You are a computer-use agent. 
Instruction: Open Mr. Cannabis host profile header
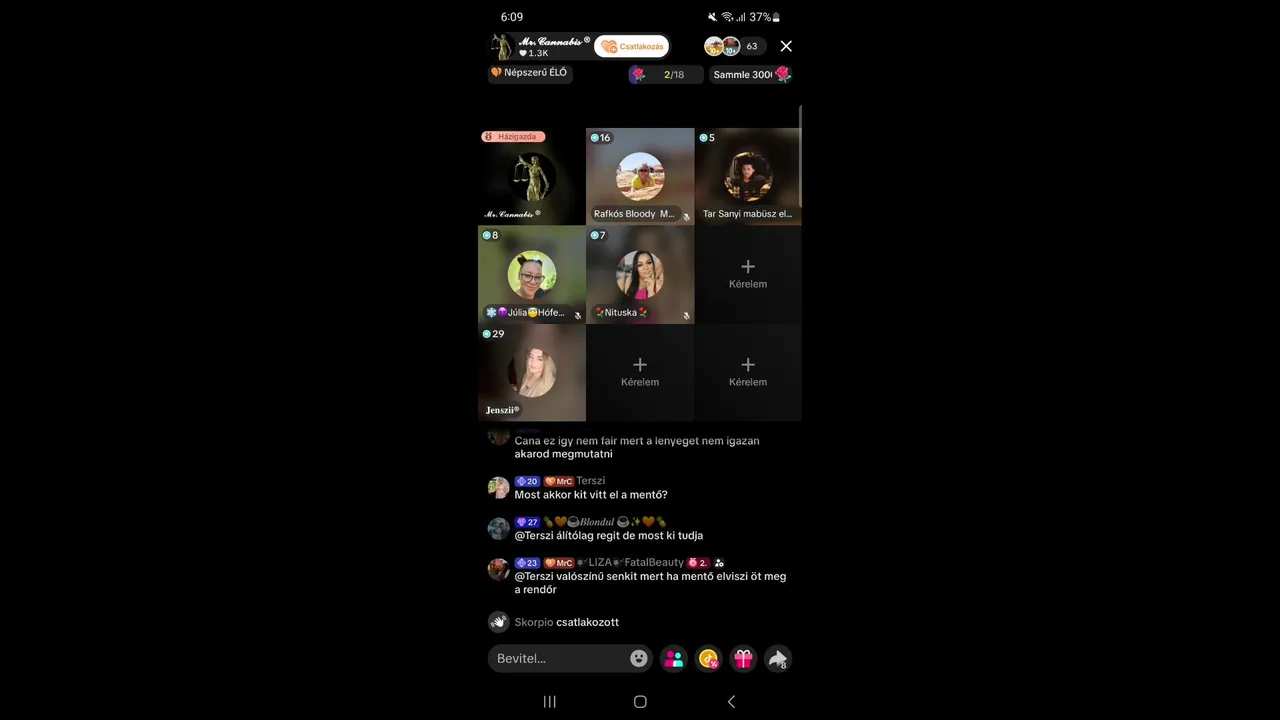[x=540, y=47]
